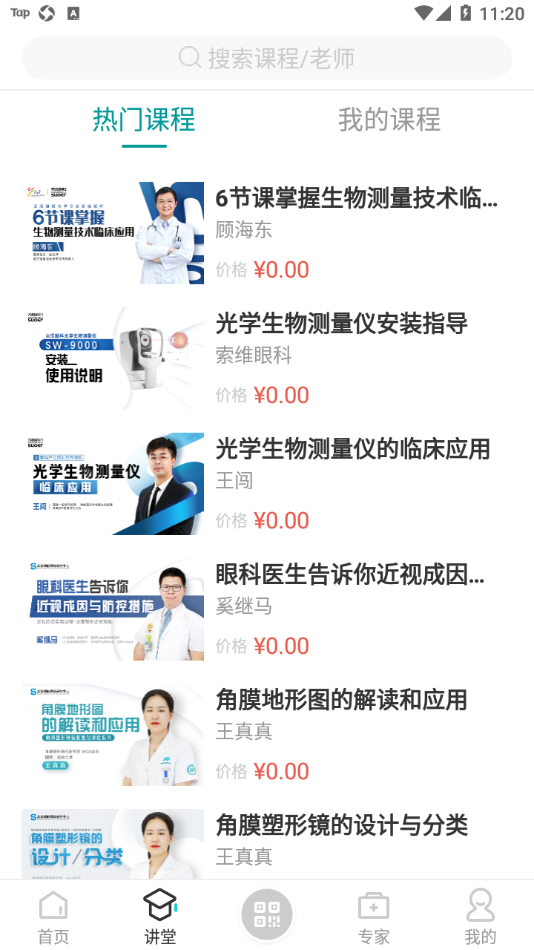Open the course 6节课掌握生物测量技术临床应用
Viewport: 534px width, 950px height.
click(267, 233)
